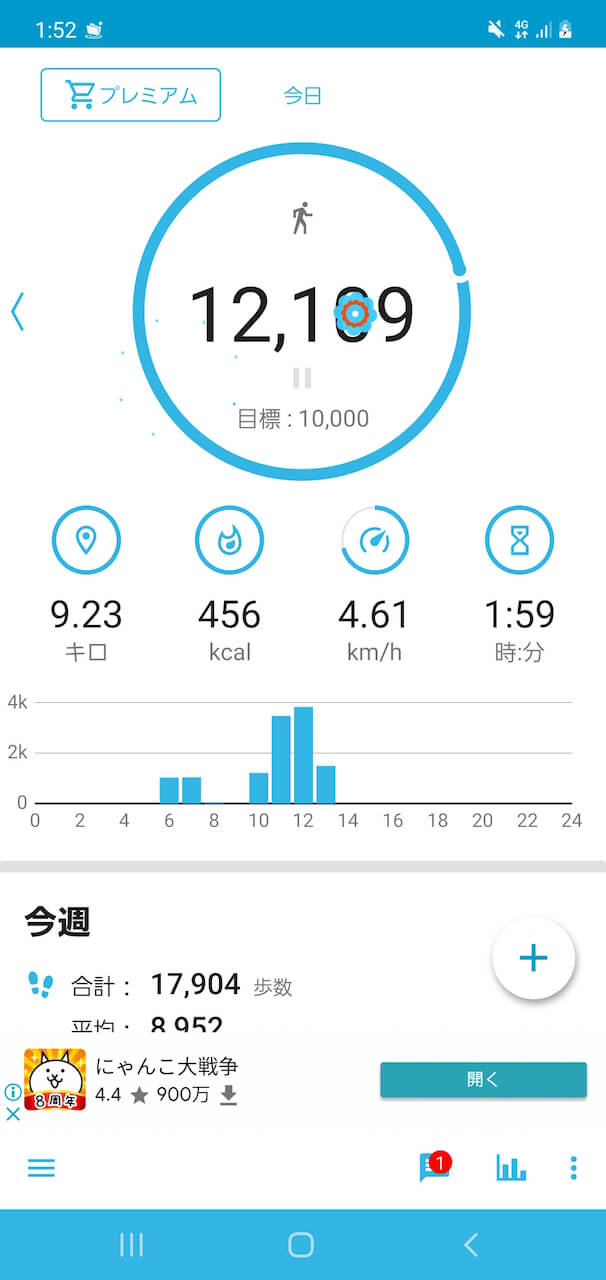View the walking time 時:分 stat
Viewport: 606px width, 1280px height.
520,540
